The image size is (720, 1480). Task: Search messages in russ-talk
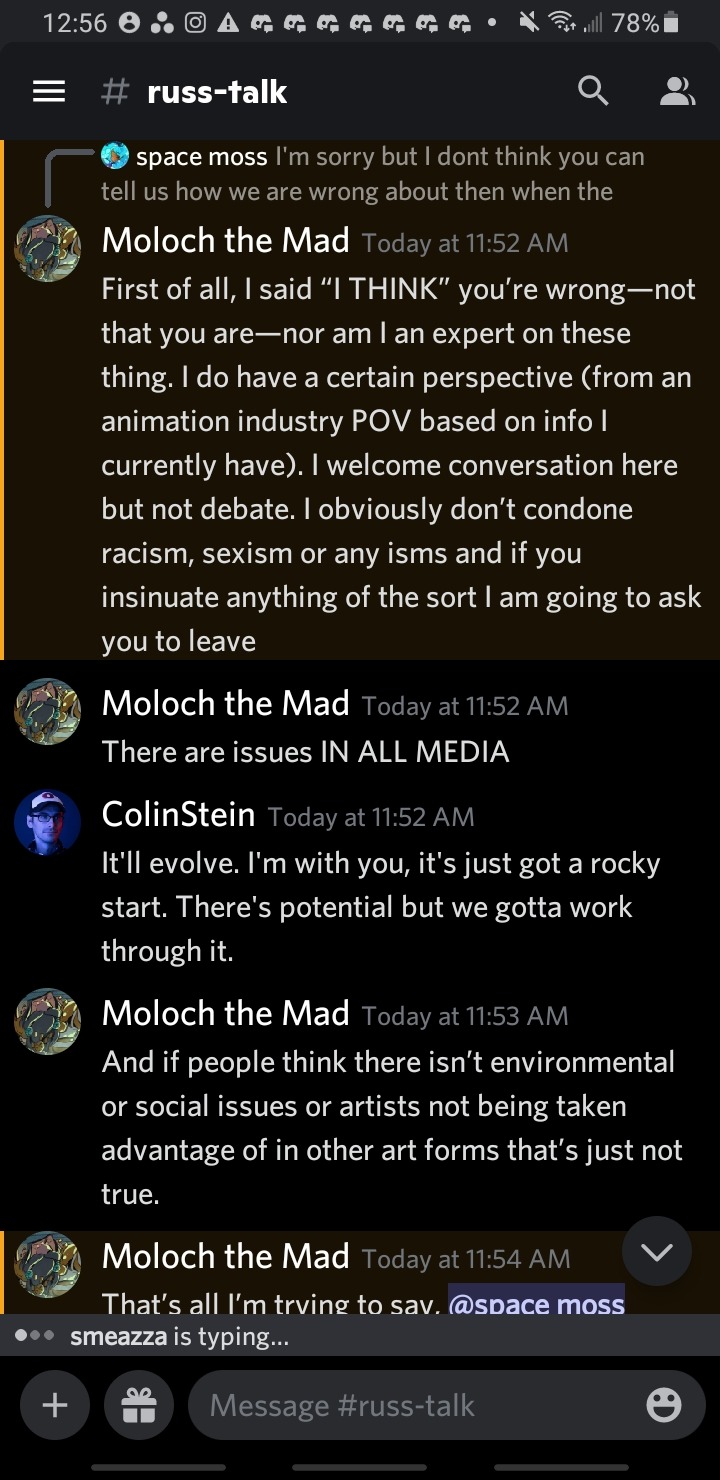(593, 92)
